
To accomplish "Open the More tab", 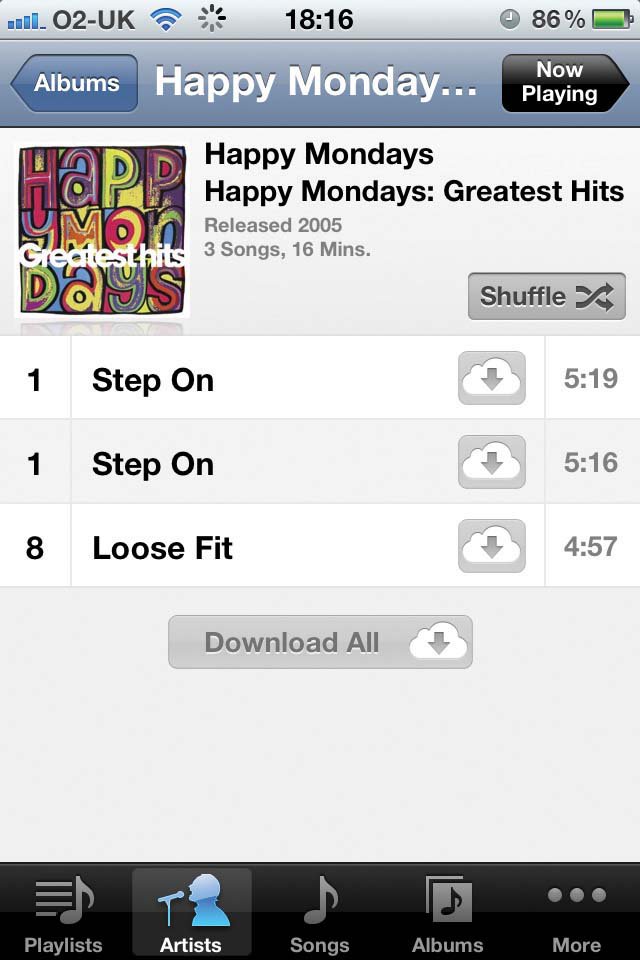I will tap(576, 914).
